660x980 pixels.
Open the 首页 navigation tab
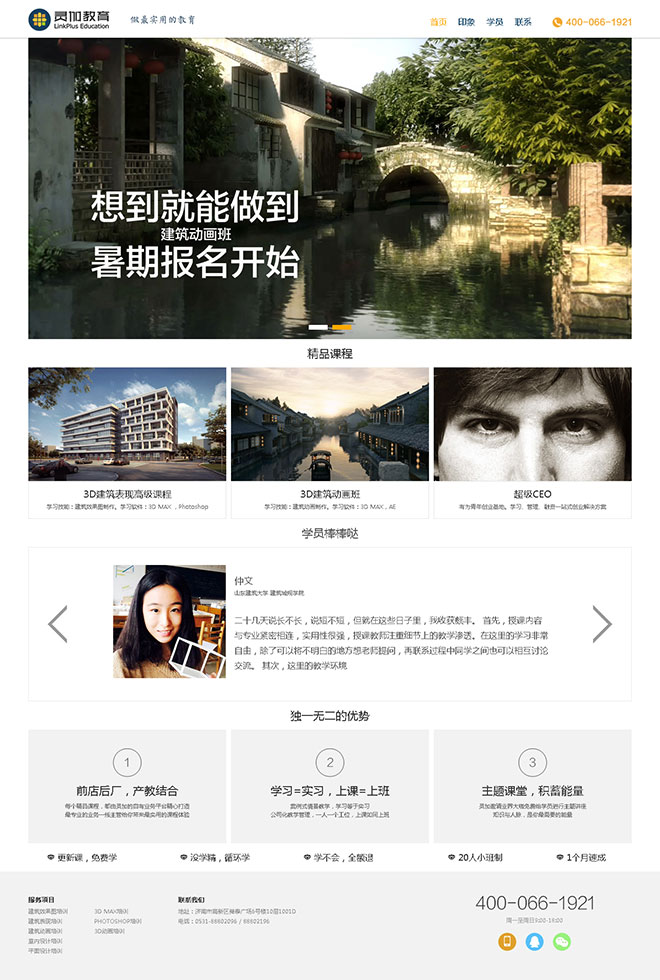438,21
